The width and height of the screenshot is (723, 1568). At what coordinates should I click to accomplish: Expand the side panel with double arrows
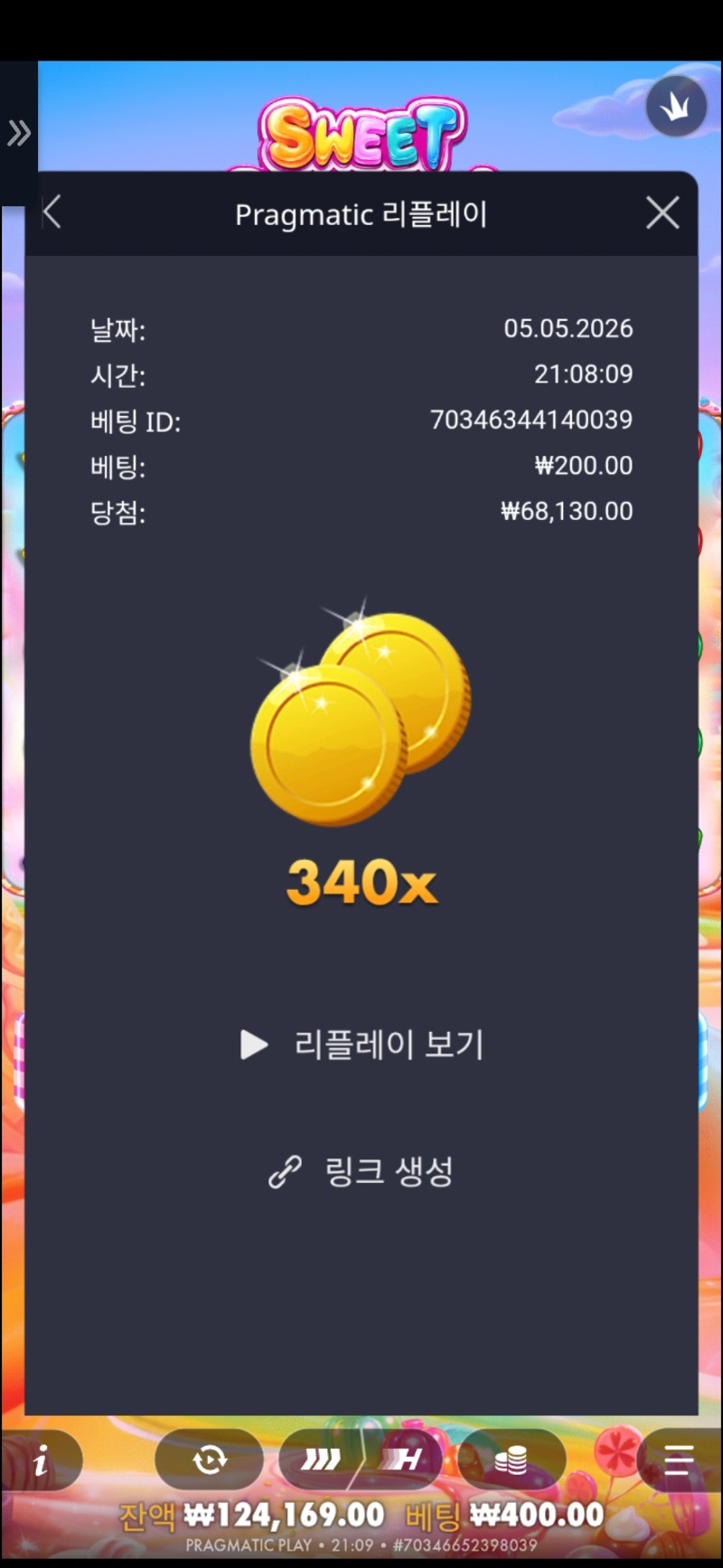[19, 133]
